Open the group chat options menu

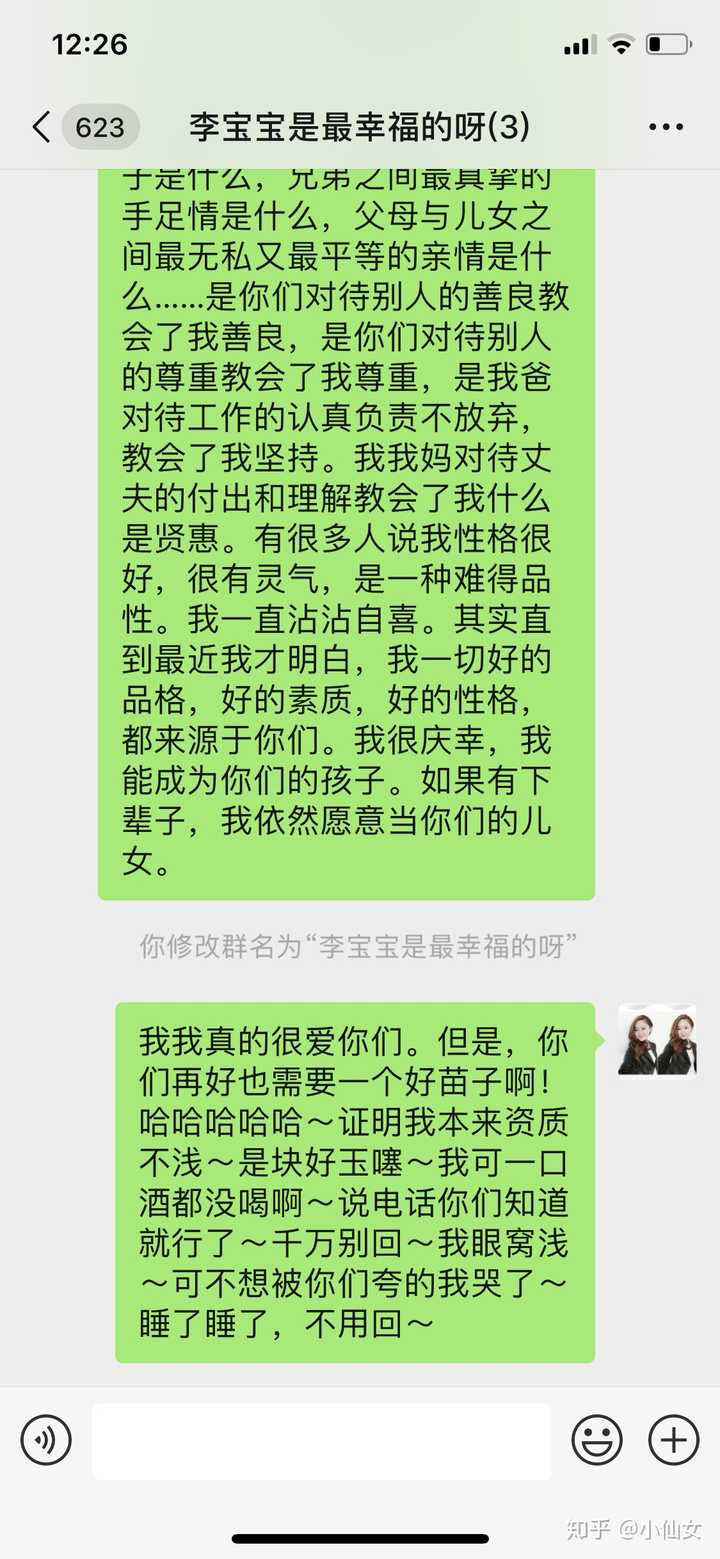tap(665, 128)
